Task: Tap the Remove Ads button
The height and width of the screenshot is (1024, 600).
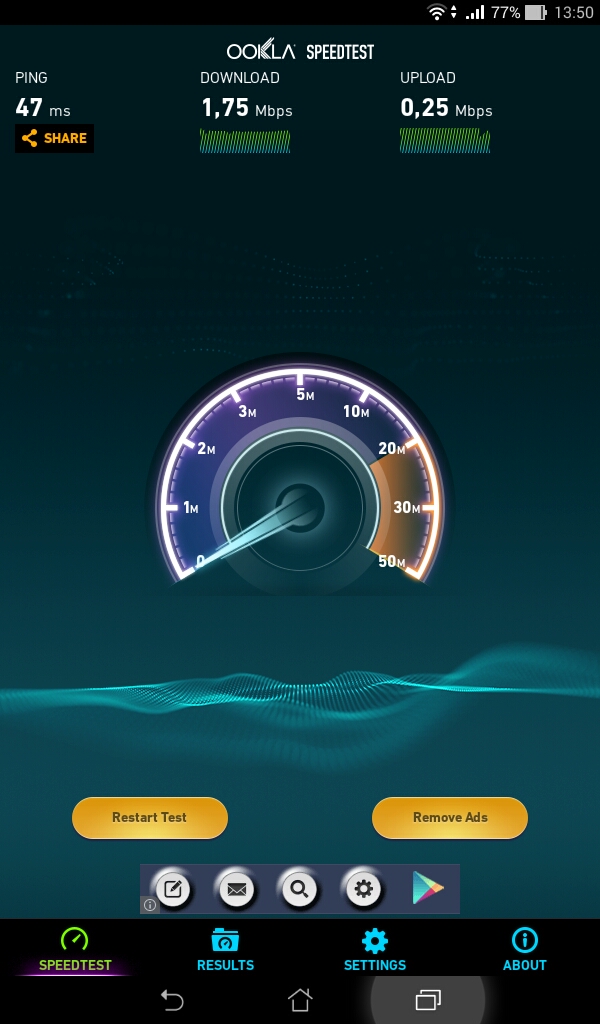Action: 450,818
